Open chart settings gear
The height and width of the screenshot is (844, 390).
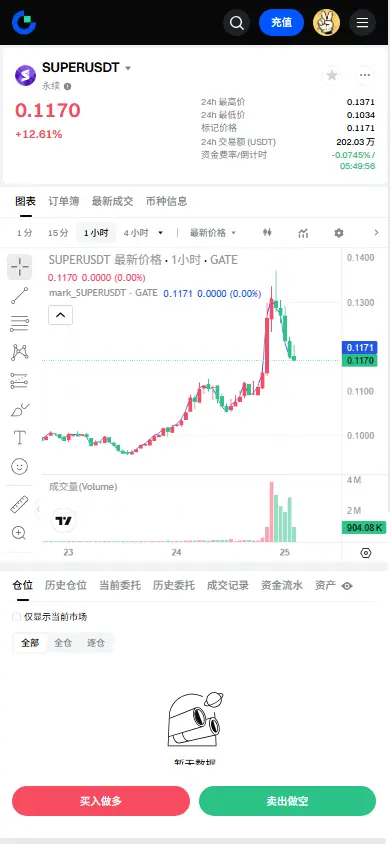(338, 233)
